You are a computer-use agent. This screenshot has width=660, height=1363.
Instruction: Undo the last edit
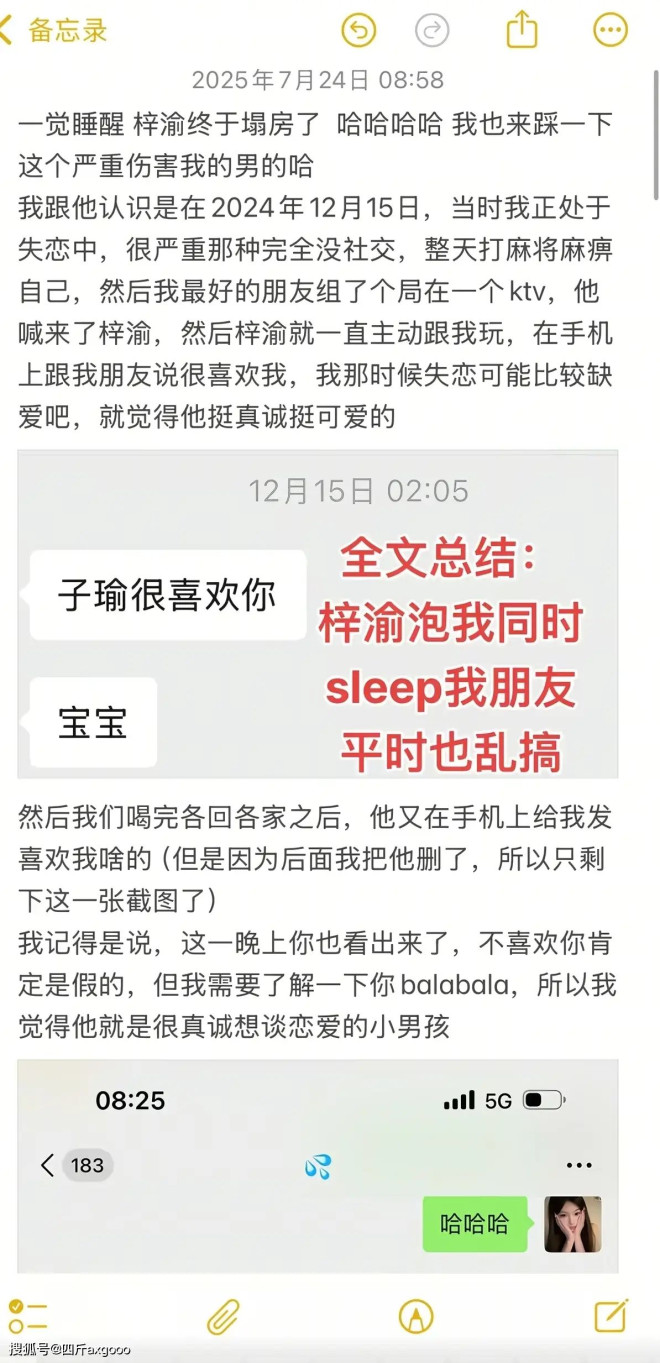pyautogui.click(x=359, y=30)
